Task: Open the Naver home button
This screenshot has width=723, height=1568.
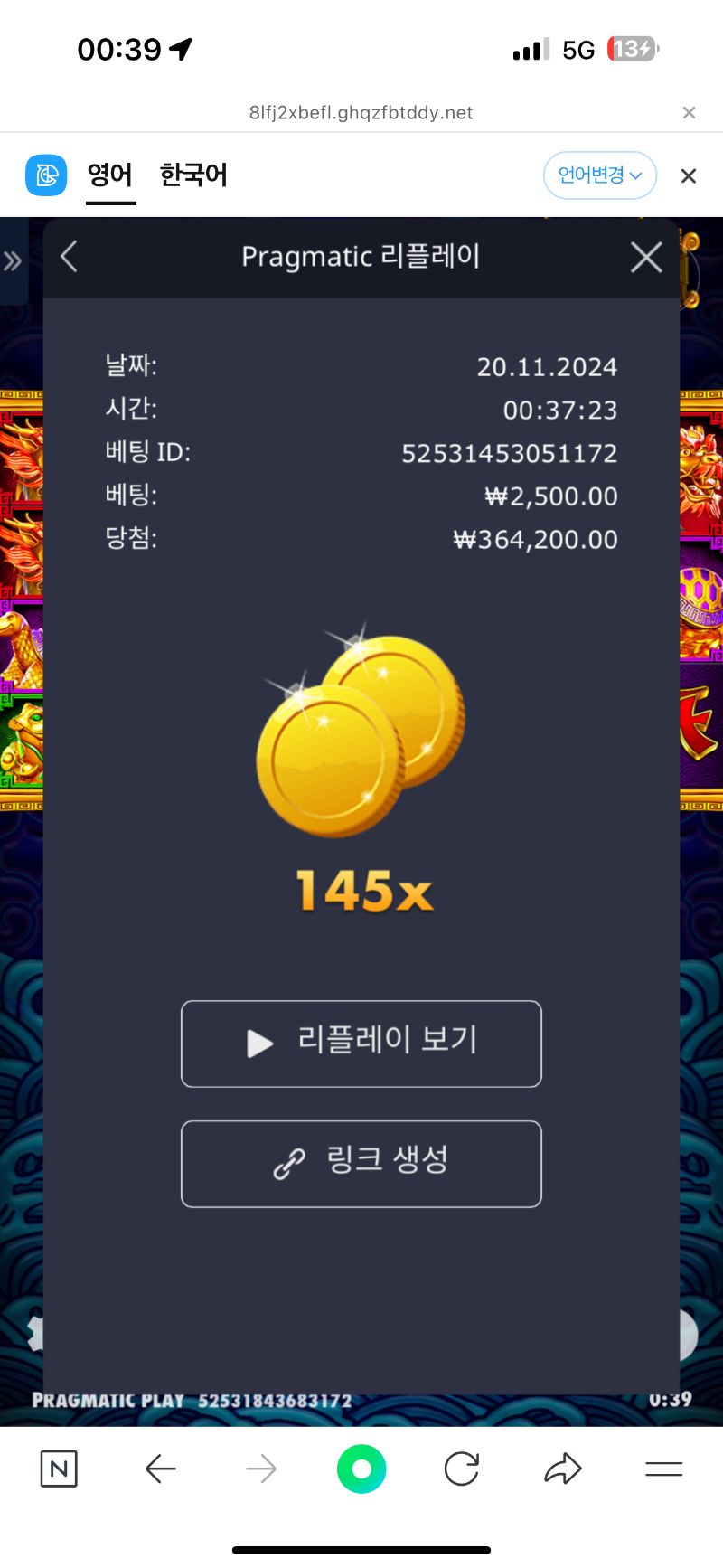Action: click(59, 1469)
